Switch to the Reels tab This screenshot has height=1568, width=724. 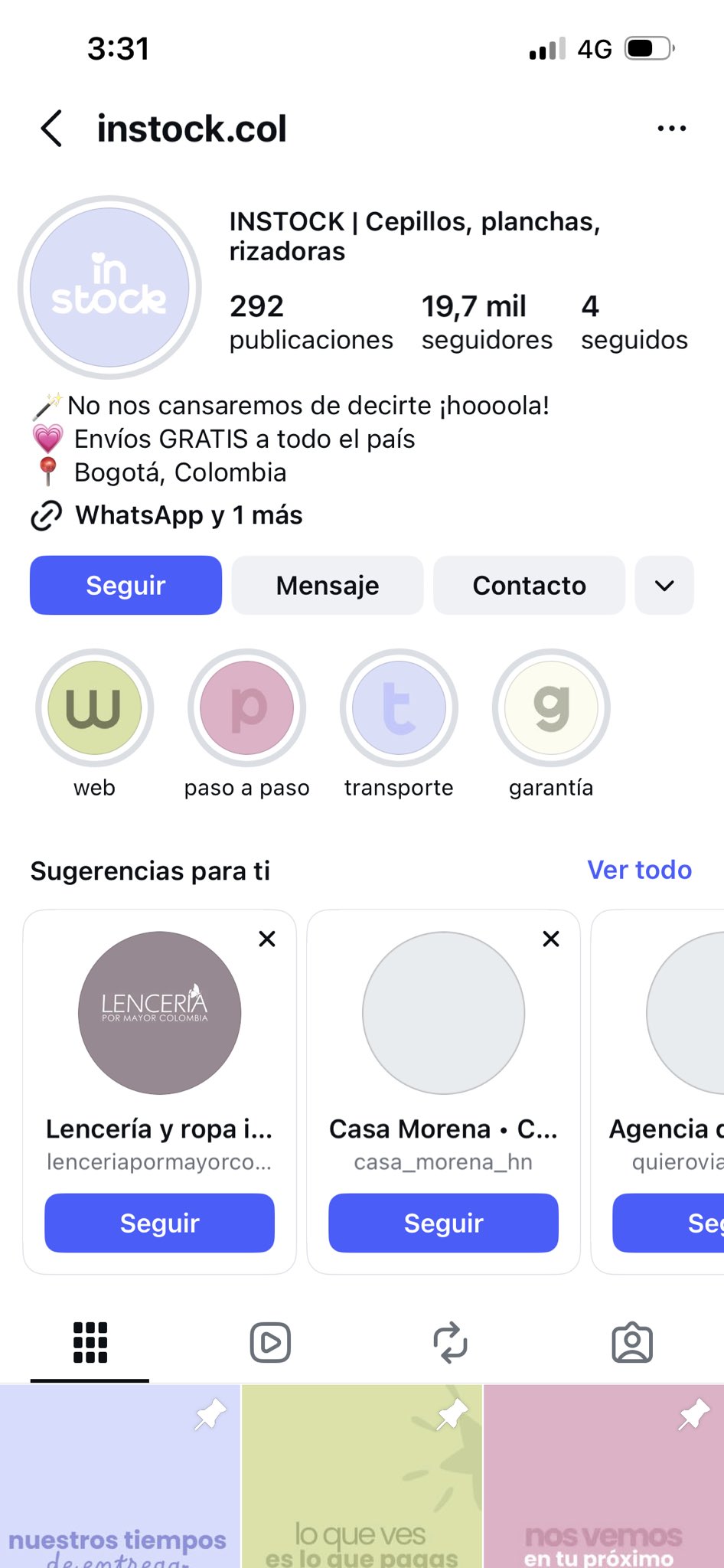click(x=270, y=1343)
